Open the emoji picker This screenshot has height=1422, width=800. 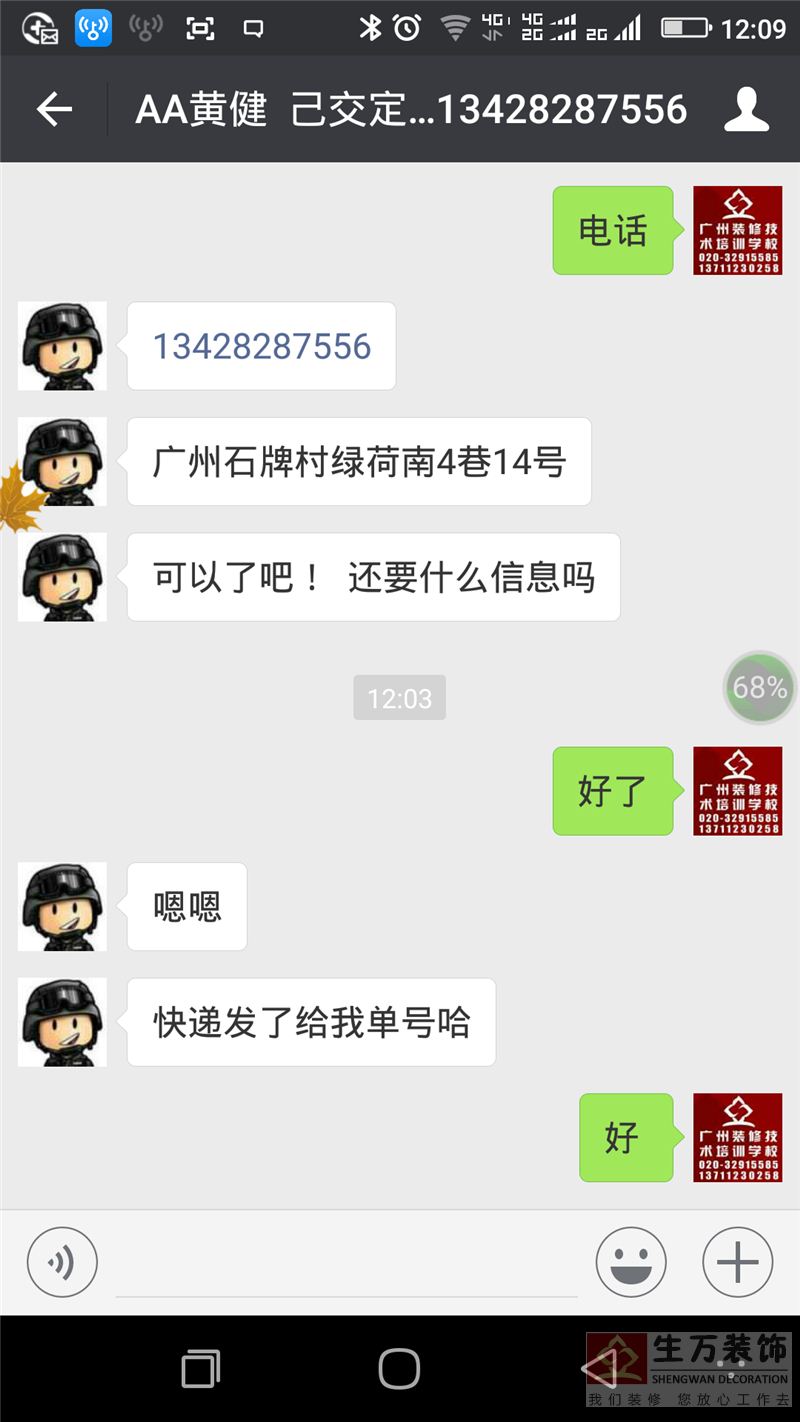click(x=631, y=1262)
